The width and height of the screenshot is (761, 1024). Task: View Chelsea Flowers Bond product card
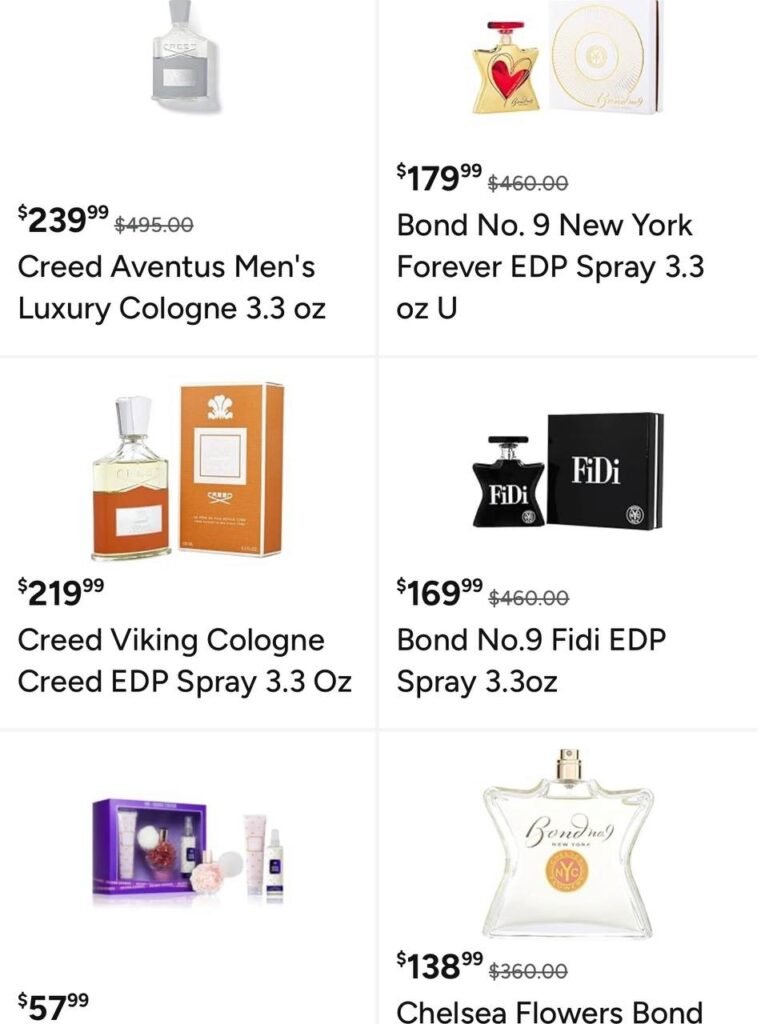[567, 850]
